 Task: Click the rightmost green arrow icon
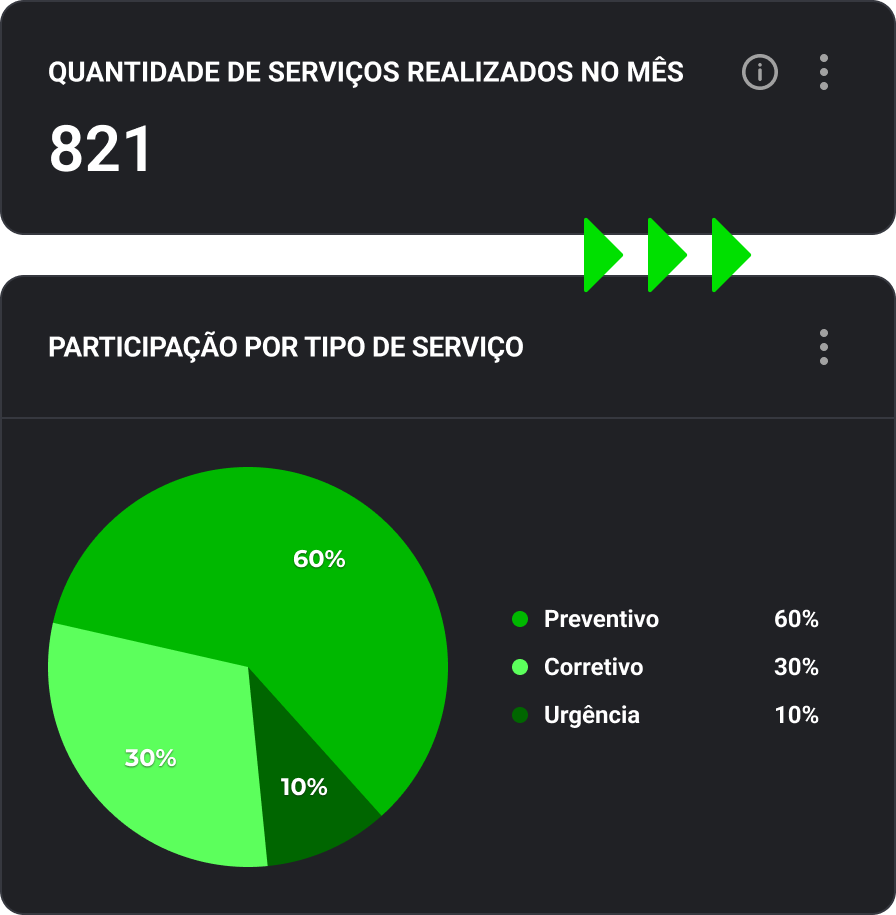tap(729, 254)
